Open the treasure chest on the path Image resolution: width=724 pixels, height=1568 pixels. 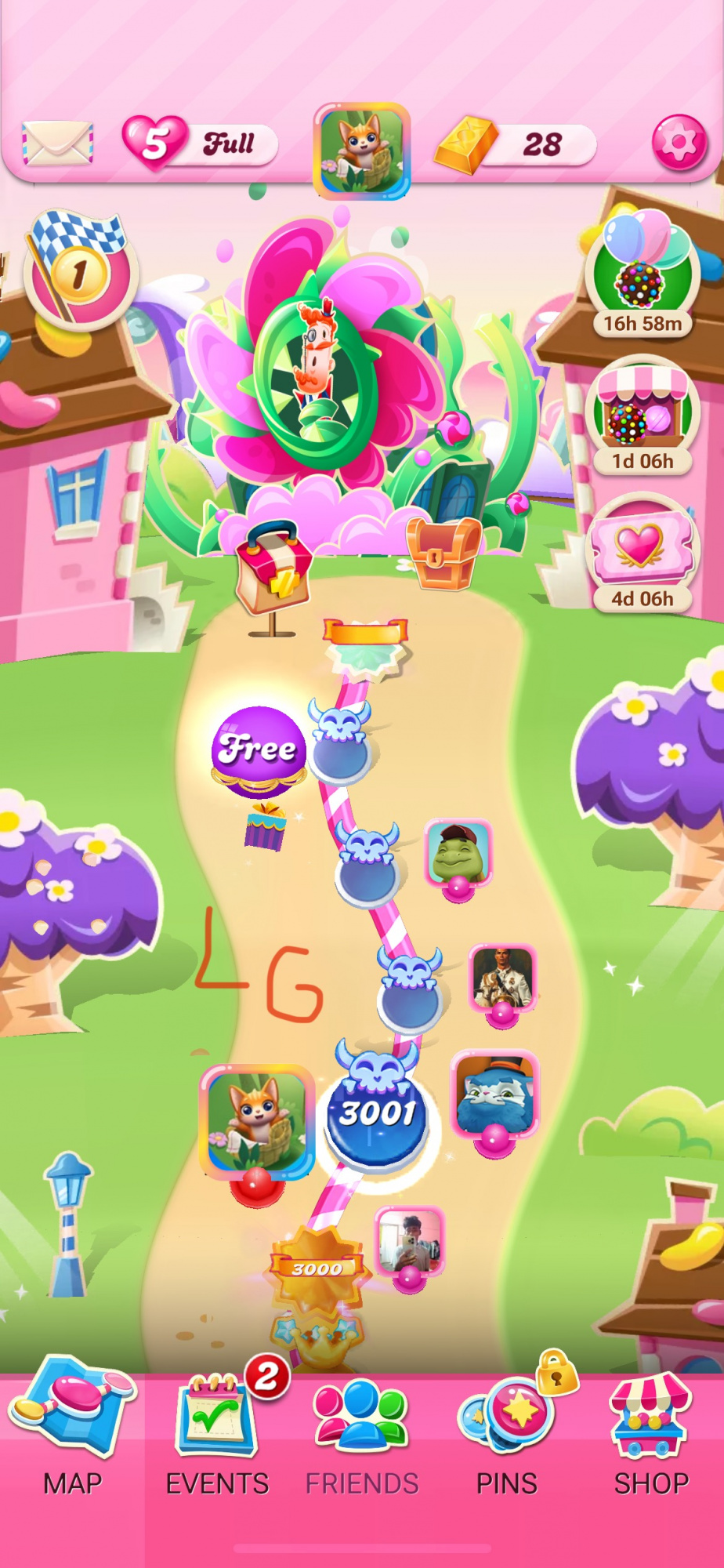[x=443, y=554]
